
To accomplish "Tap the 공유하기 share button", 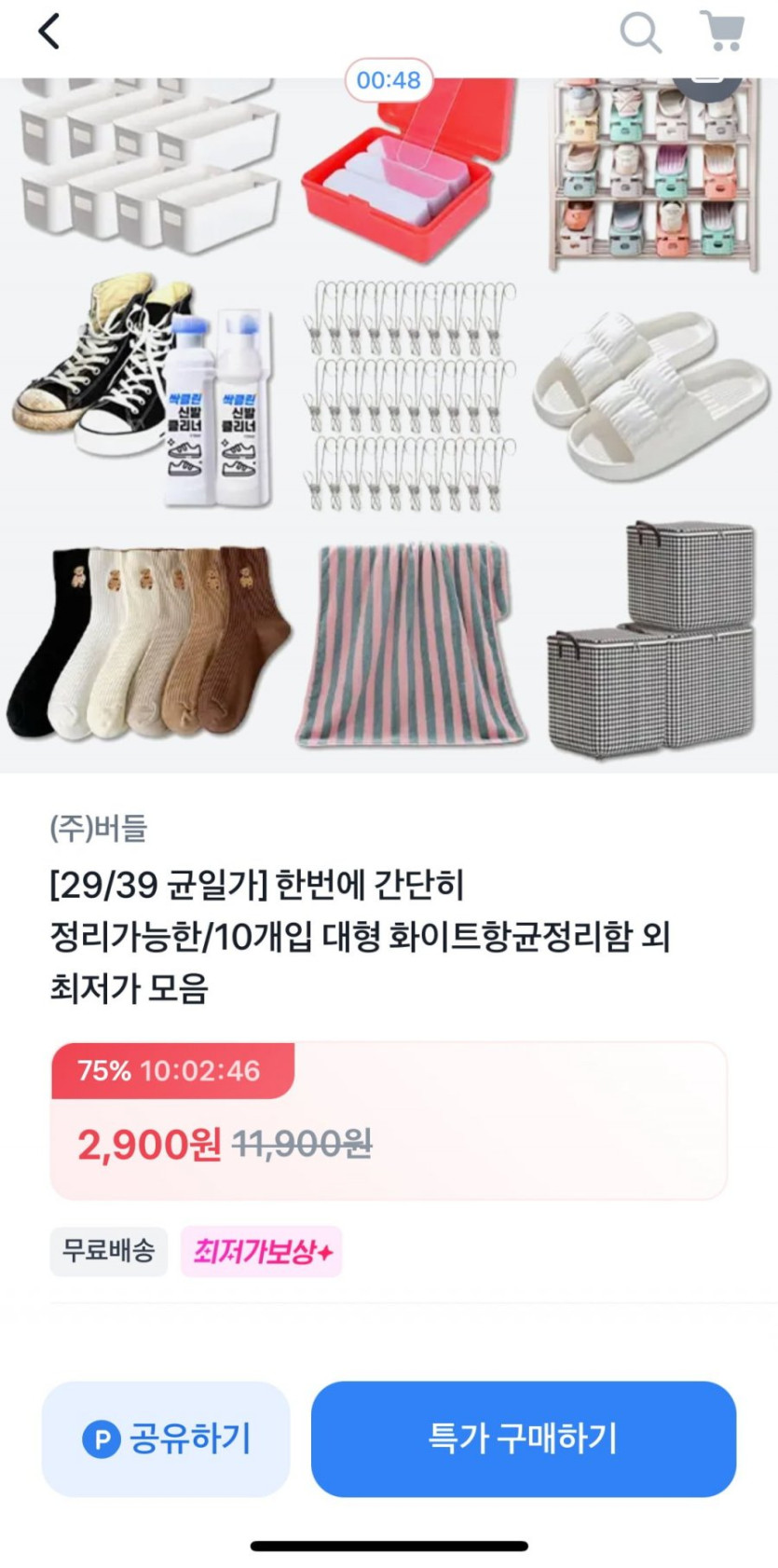I will pos(166,1438).
